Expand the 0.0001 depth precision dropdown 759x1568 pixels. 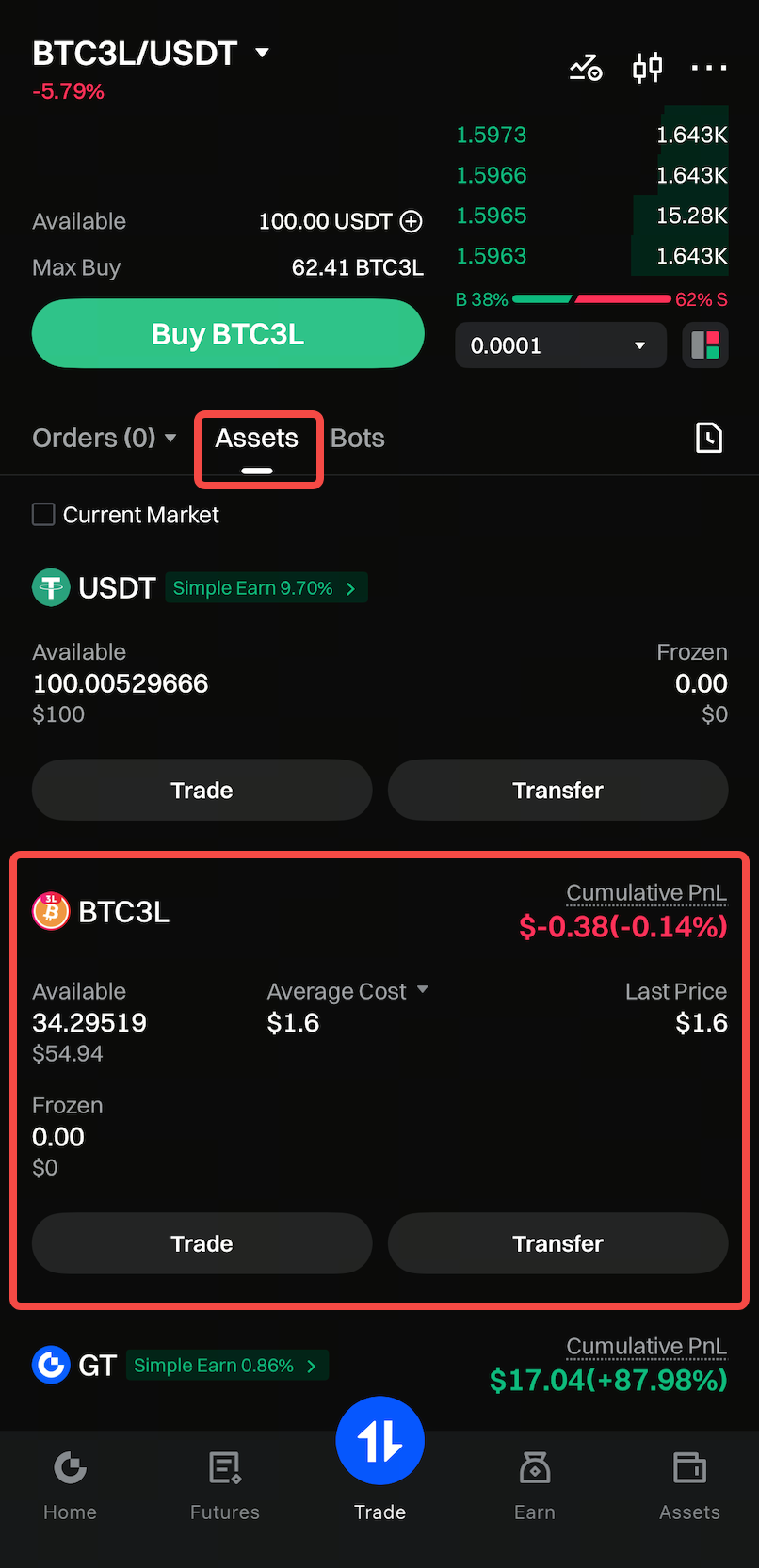tap(560, 345)
